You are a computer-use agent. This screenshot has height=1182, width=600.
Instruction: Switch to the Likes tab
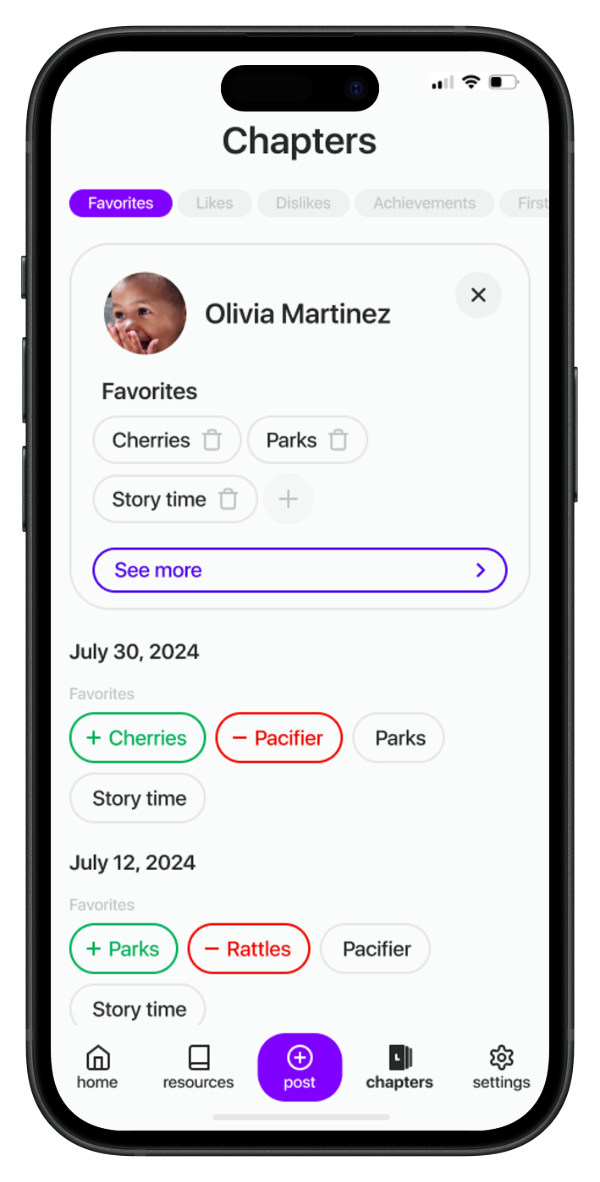tap(214, 203)
